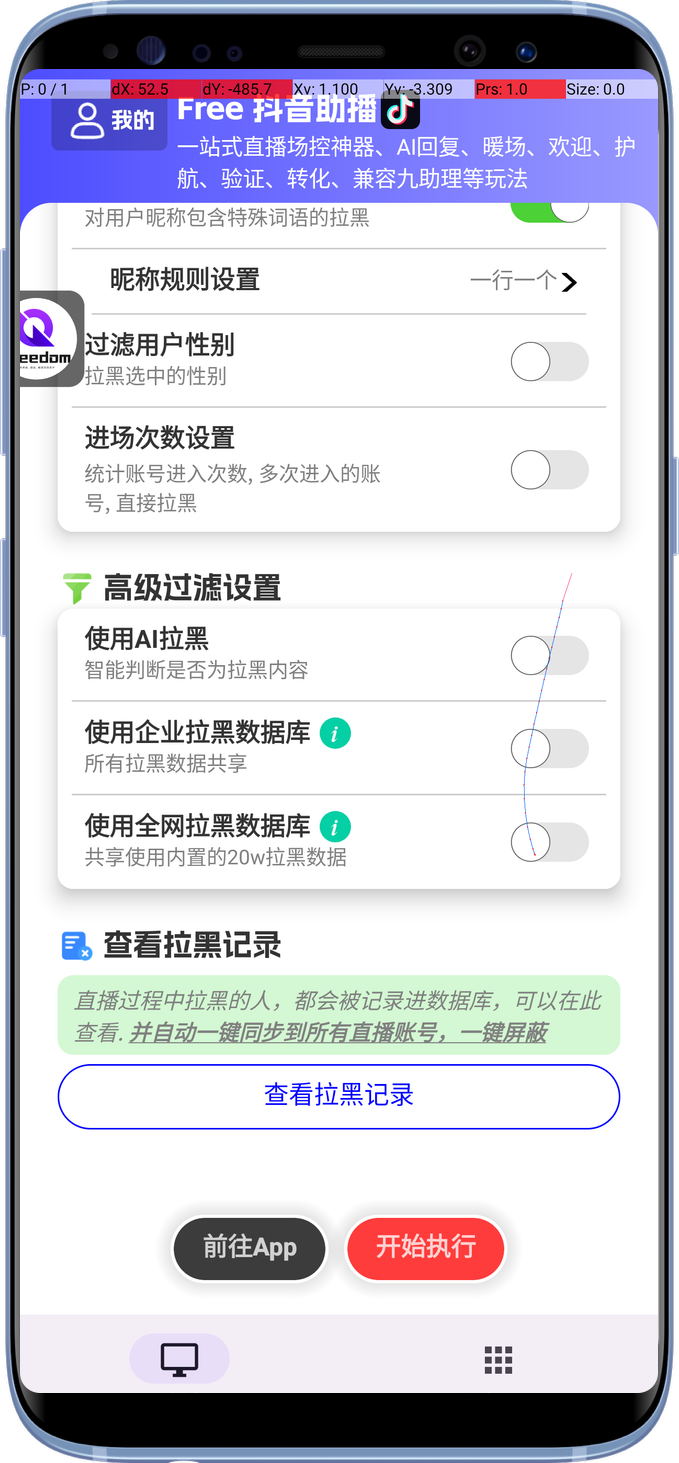679x1463 pixels.
Task: Open the underlined 一键同步 link text
Action: [338, 1033]
